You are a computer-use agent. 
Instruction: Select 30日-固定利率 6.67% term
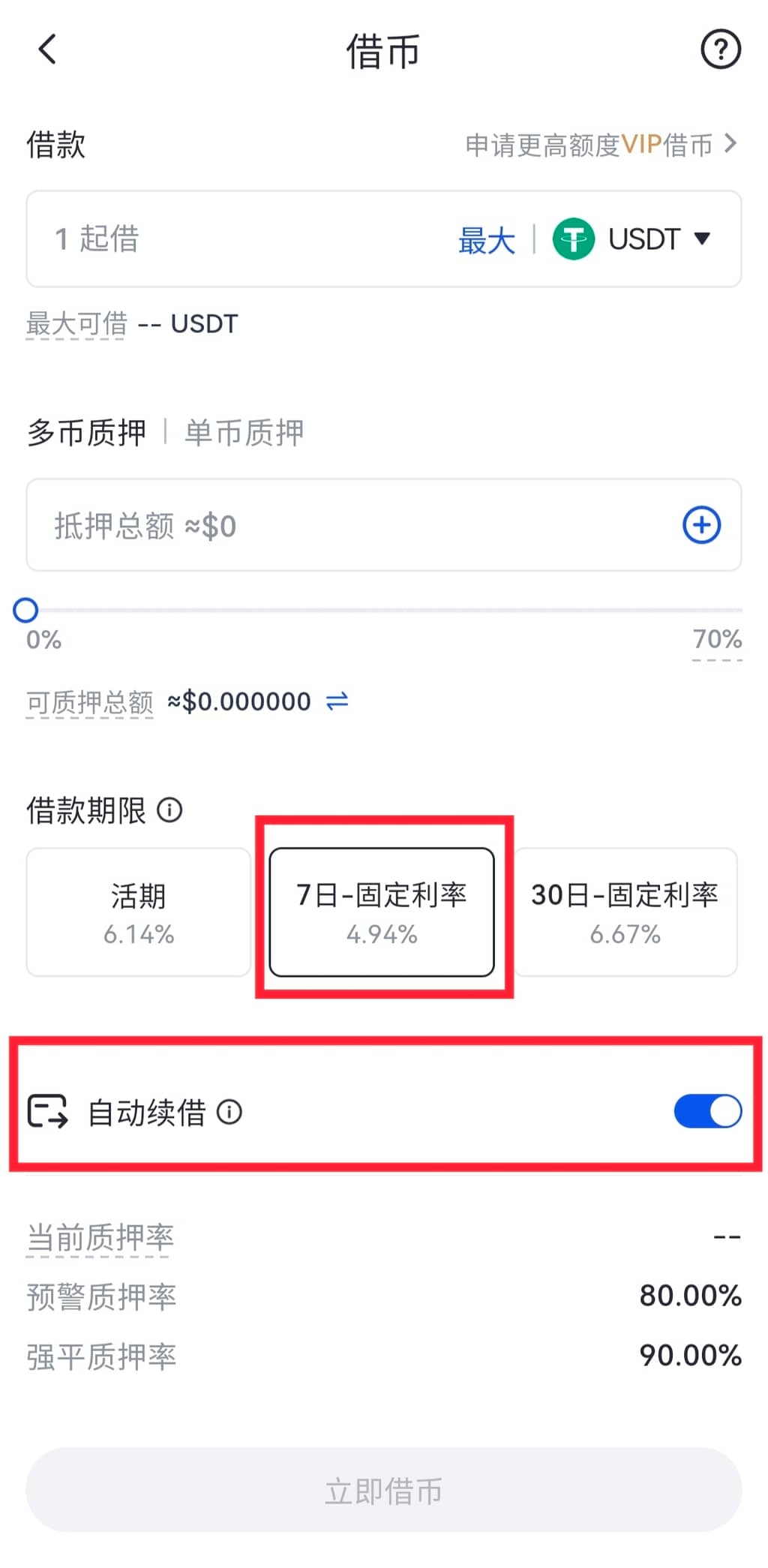click(x=625, y=912)
